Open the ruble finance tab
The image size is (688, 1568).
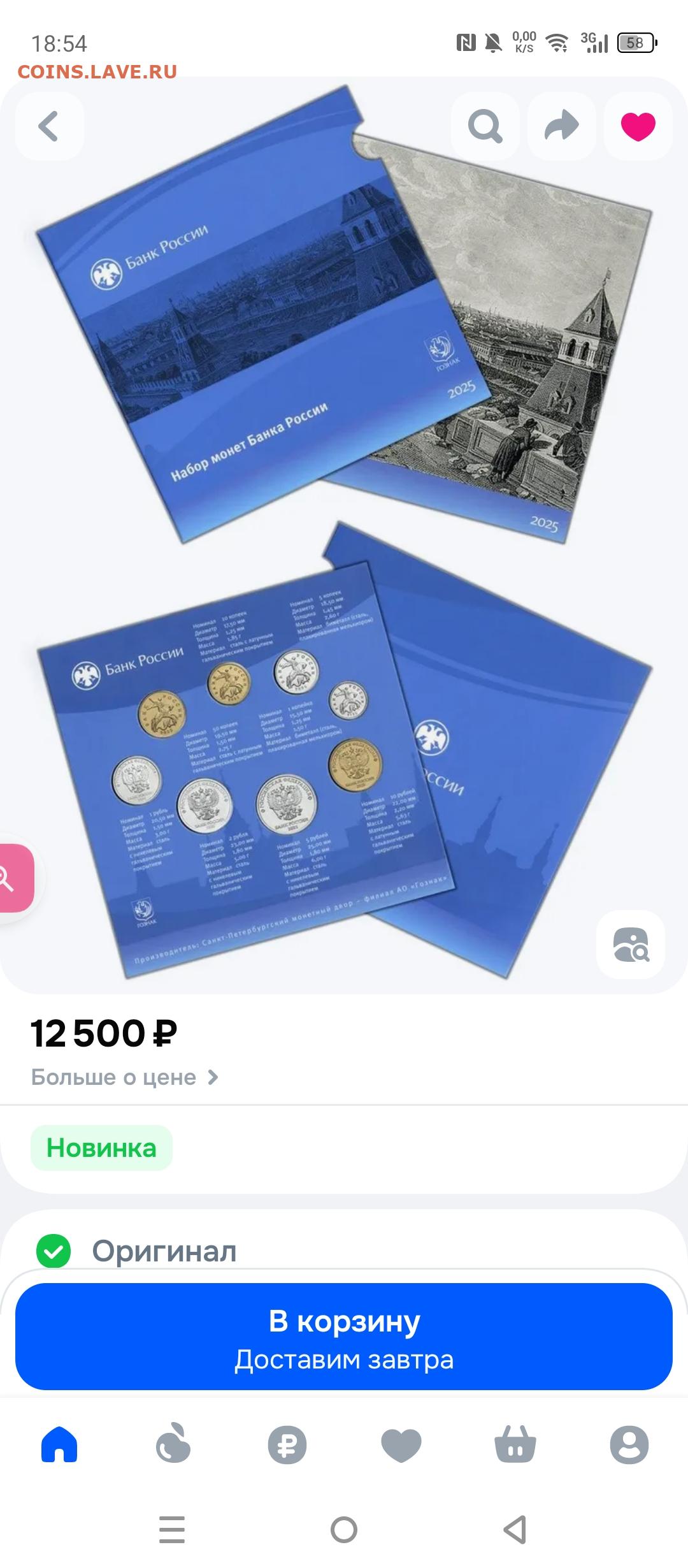287,1445
